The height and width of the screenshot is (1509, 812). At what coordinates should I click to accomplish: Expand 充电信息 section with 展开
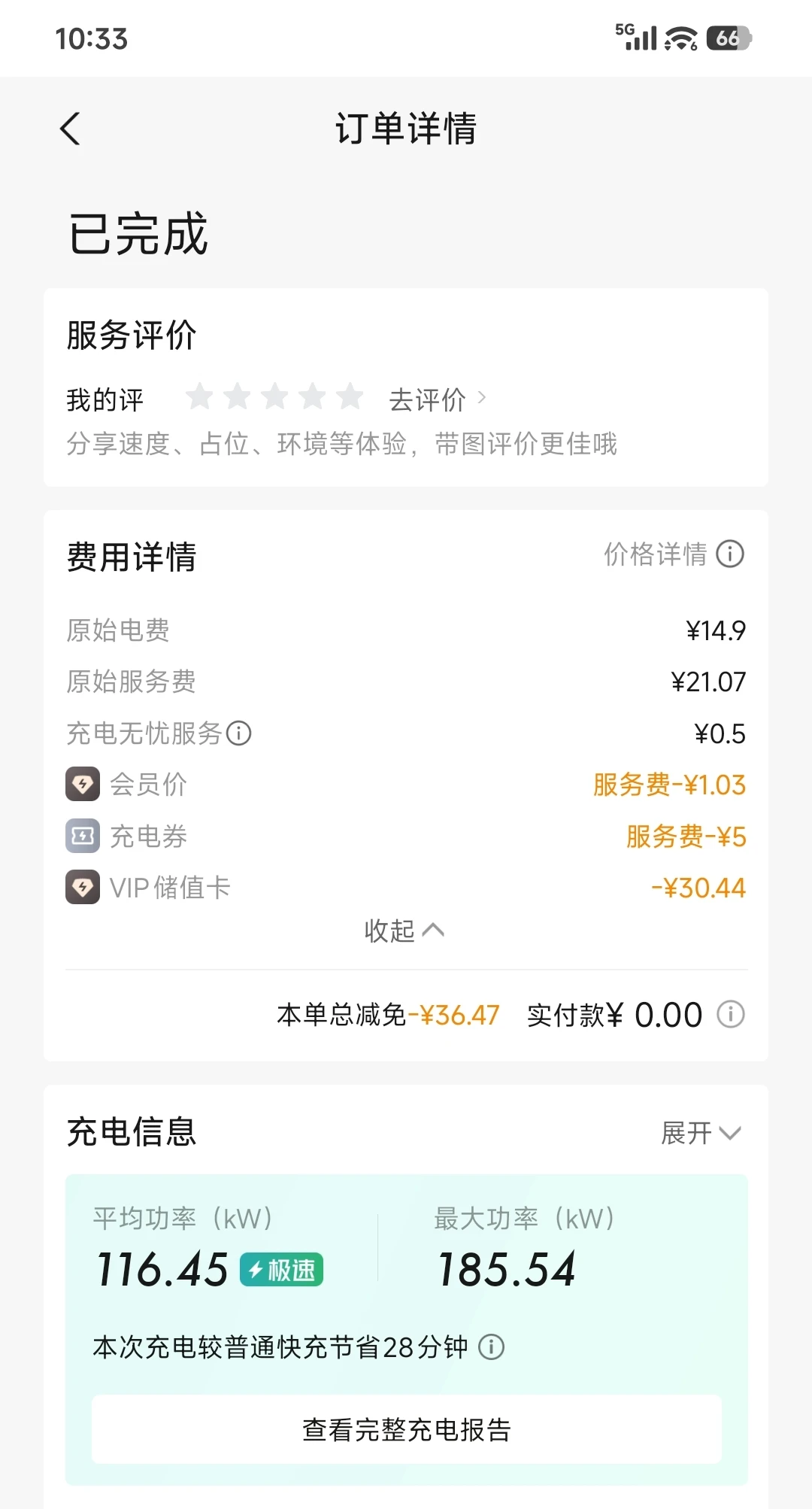click(700, 1132)
